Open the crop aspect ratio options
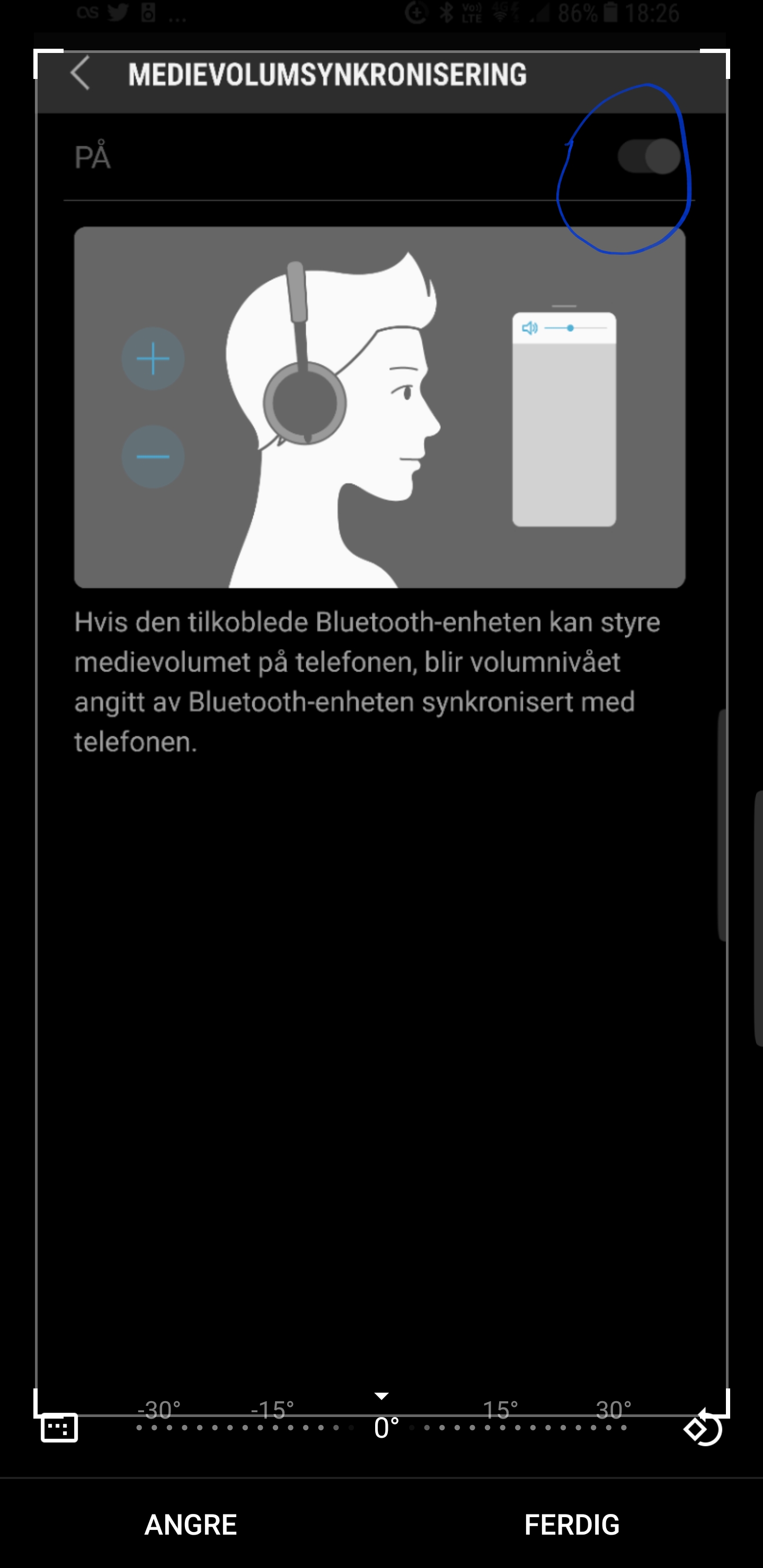Image resolution: width=763 pixels, height=1568 pixels. click(x=59, y=1428)
